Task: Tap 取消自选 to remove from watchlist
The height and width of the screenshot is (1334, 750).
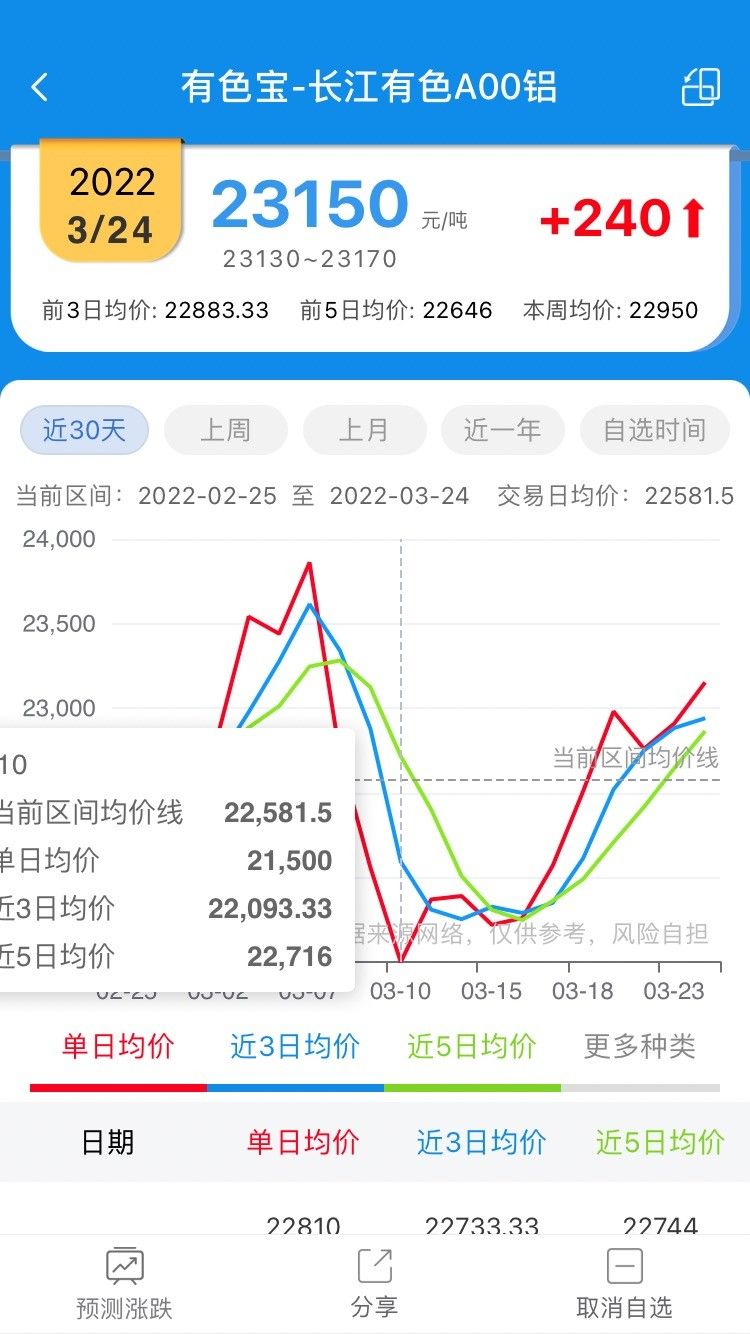Action: point(625,1284)
